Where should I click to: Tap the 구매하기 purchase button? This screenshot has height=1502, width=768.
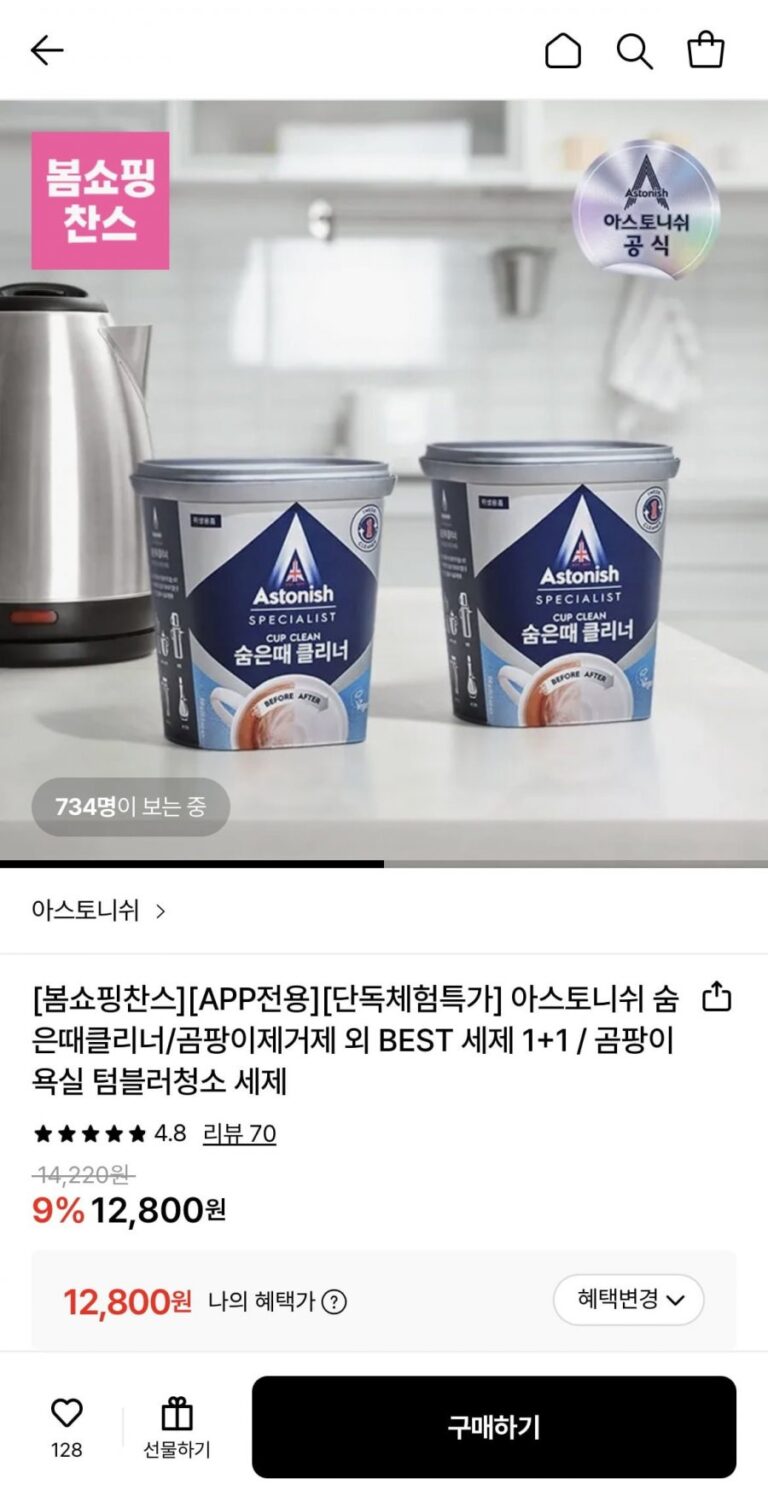tap(493, 1427)
